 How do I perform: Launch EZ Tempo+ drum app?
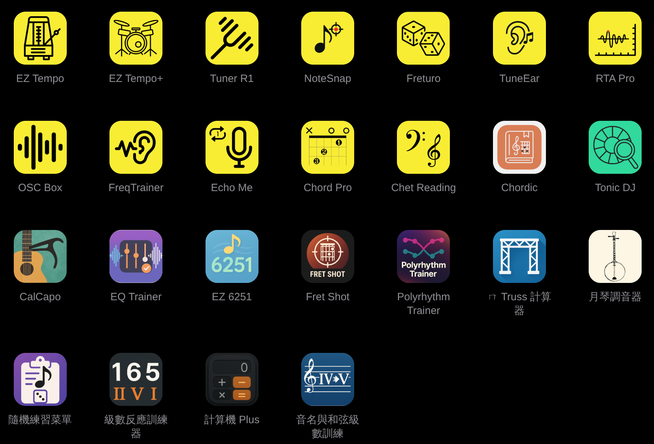(x=136, y=38)
